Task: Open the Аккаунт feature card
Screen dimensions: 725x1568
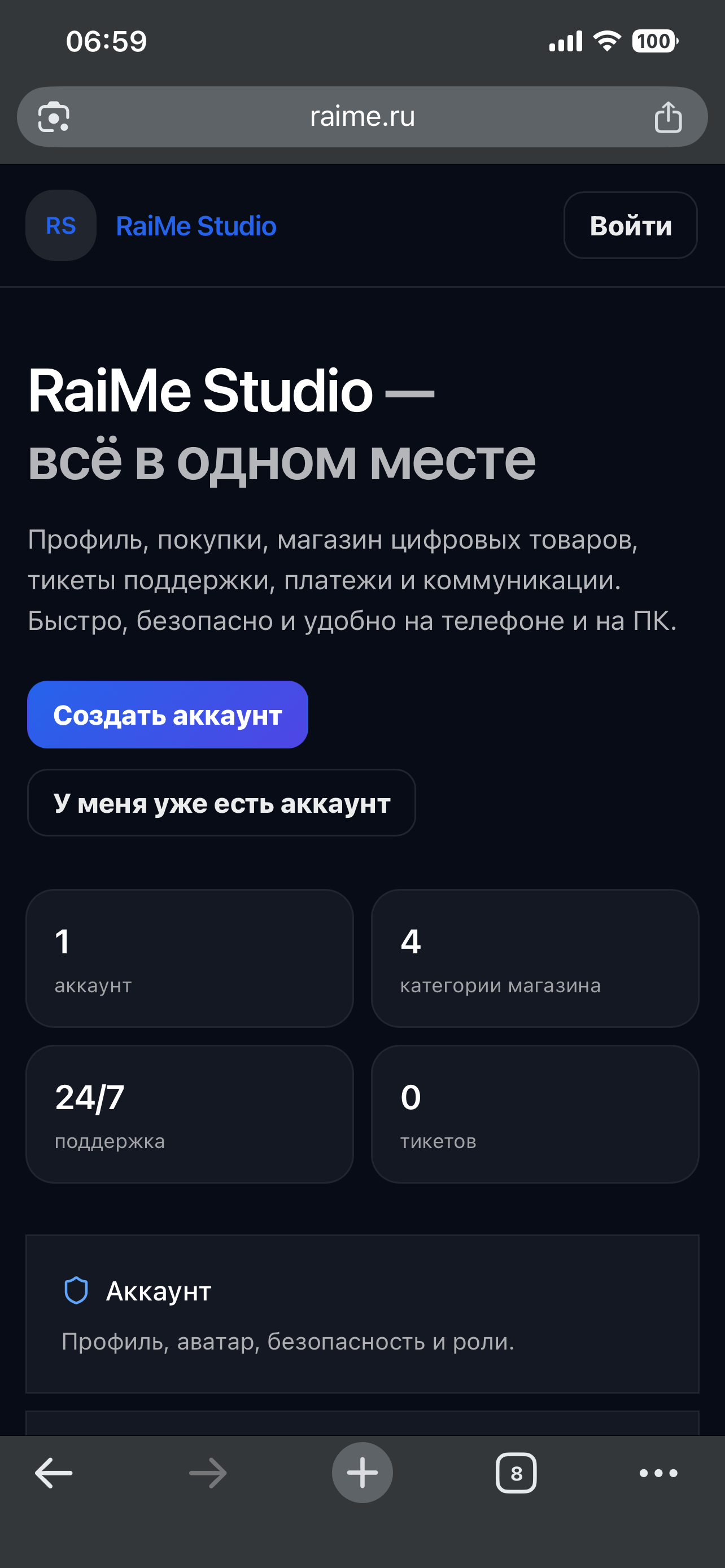Action: (x=361, y=1313)
